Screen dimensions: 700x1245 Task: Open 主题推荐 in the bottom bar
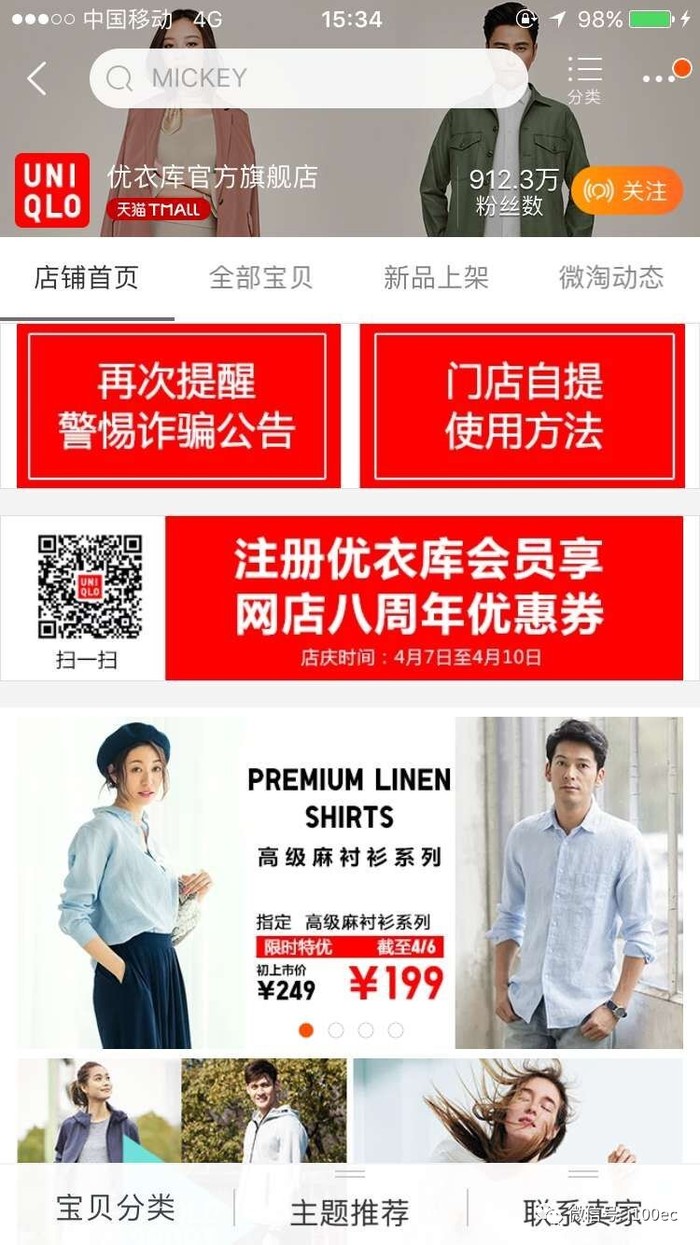point(349,1212)
